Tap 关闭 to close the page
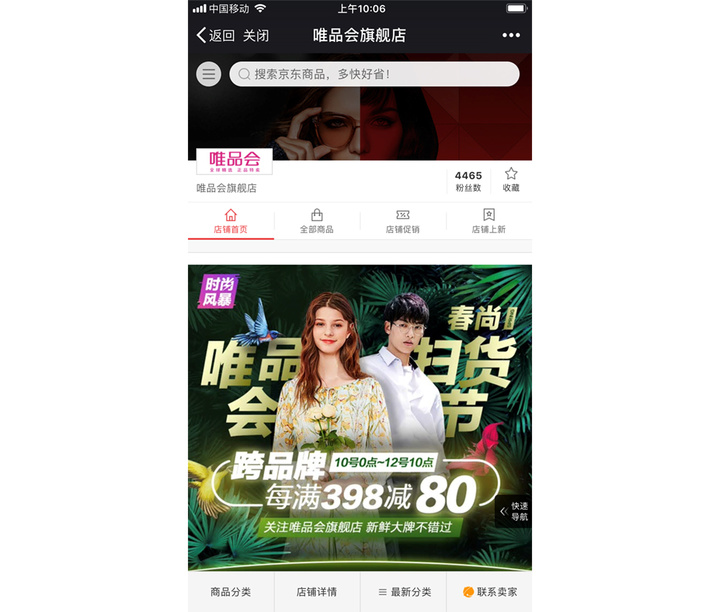Viewport: 720px width, 612px height. pyautogui.click(x=256, y=35)
